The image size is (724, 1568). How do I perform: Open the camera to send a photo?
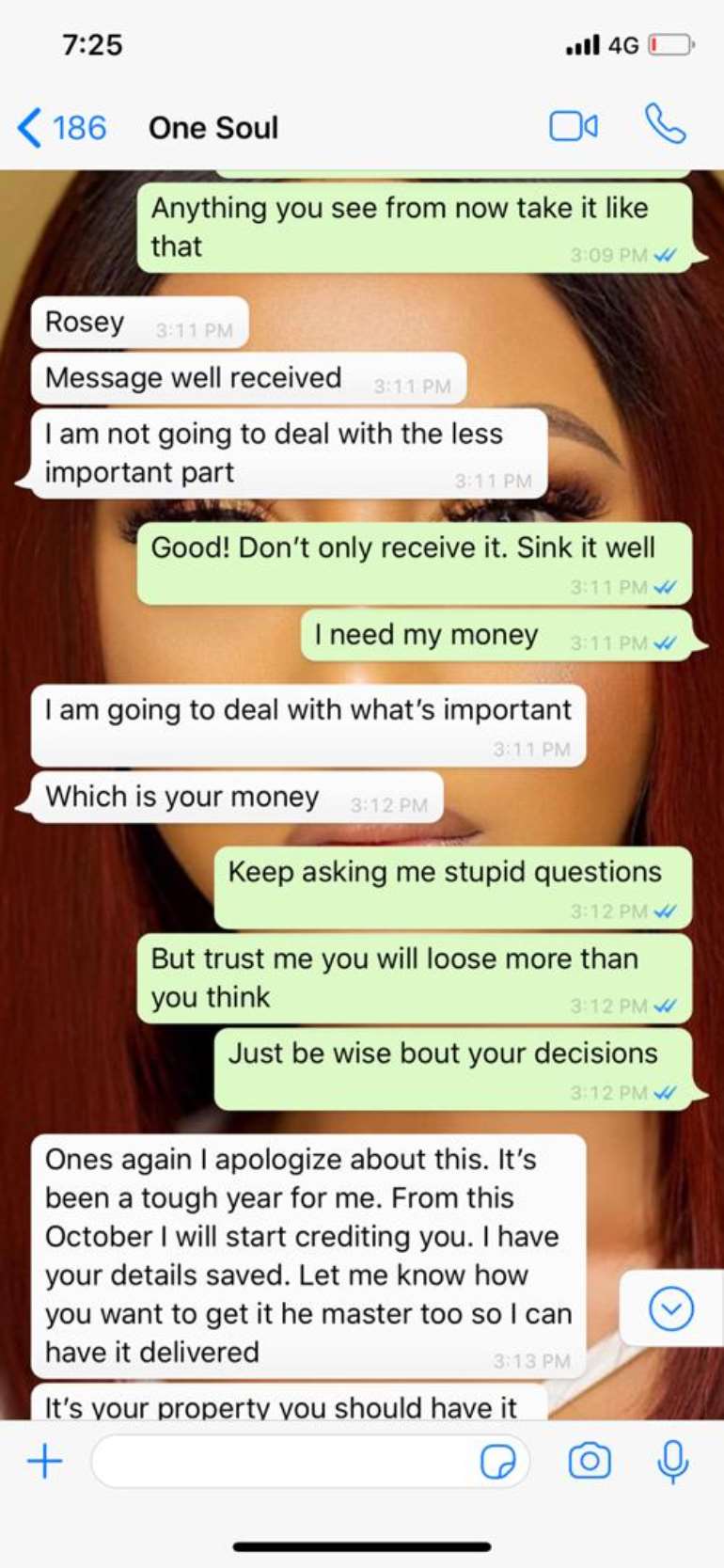pyautogui.click(x=590, y=1461)
